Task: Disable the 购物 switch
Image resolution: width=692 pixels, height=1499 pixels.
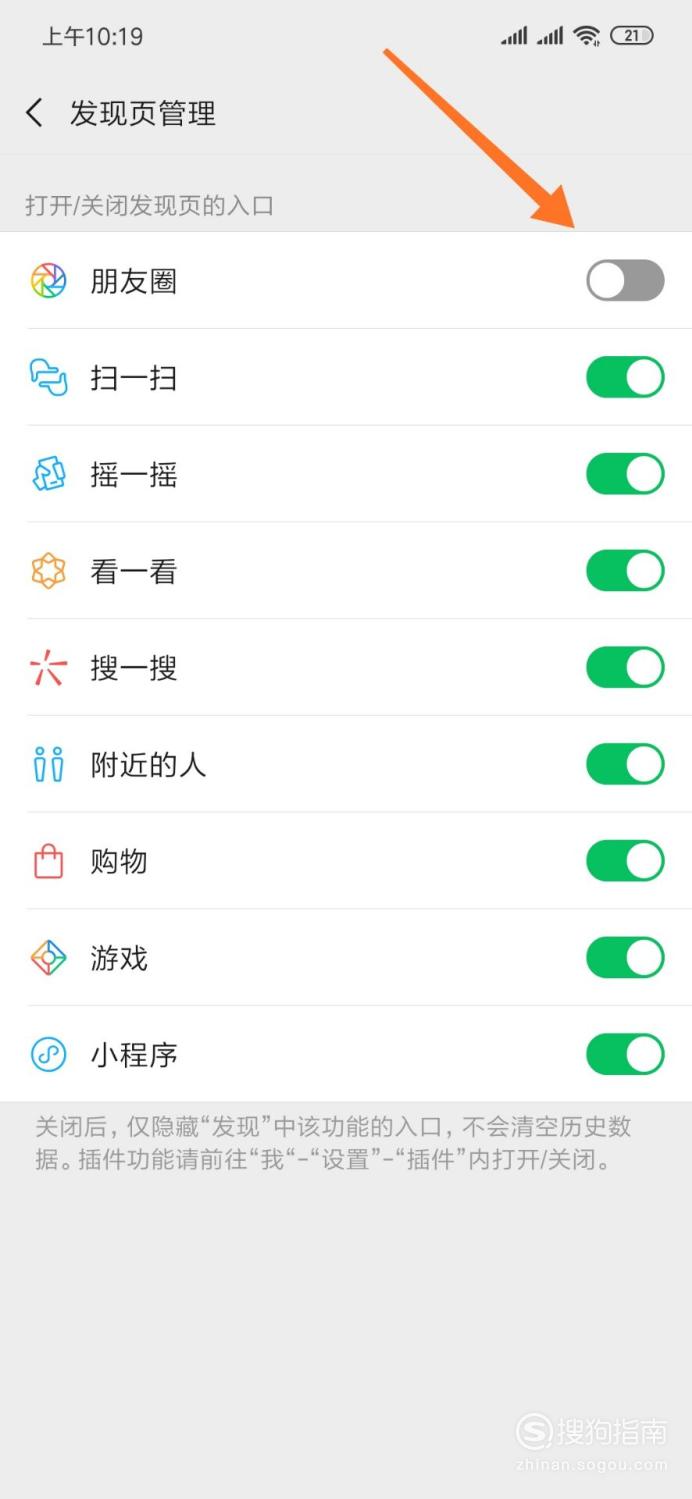Action: 625,861
